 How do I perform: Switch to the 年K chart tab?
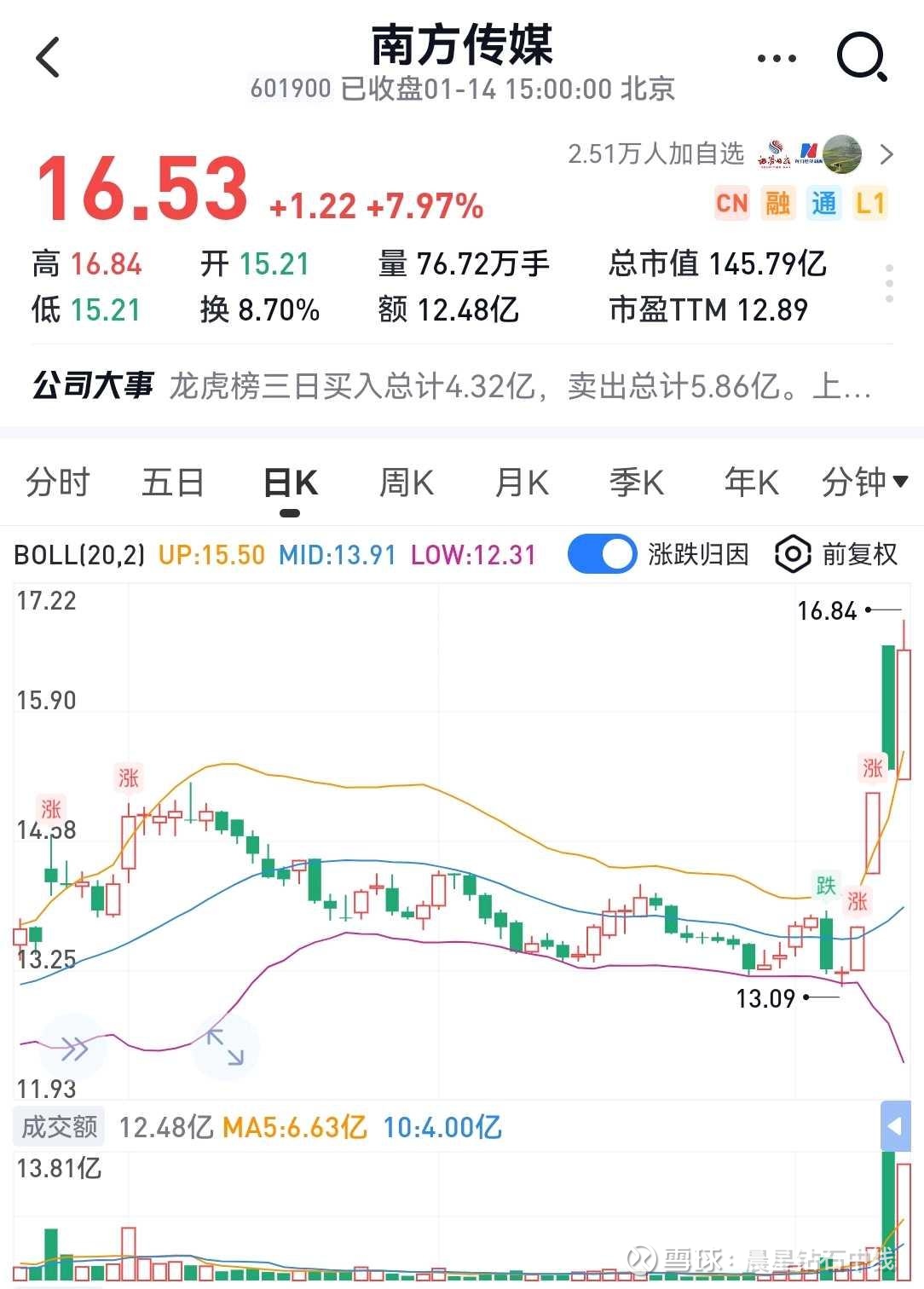pos(751,483)
